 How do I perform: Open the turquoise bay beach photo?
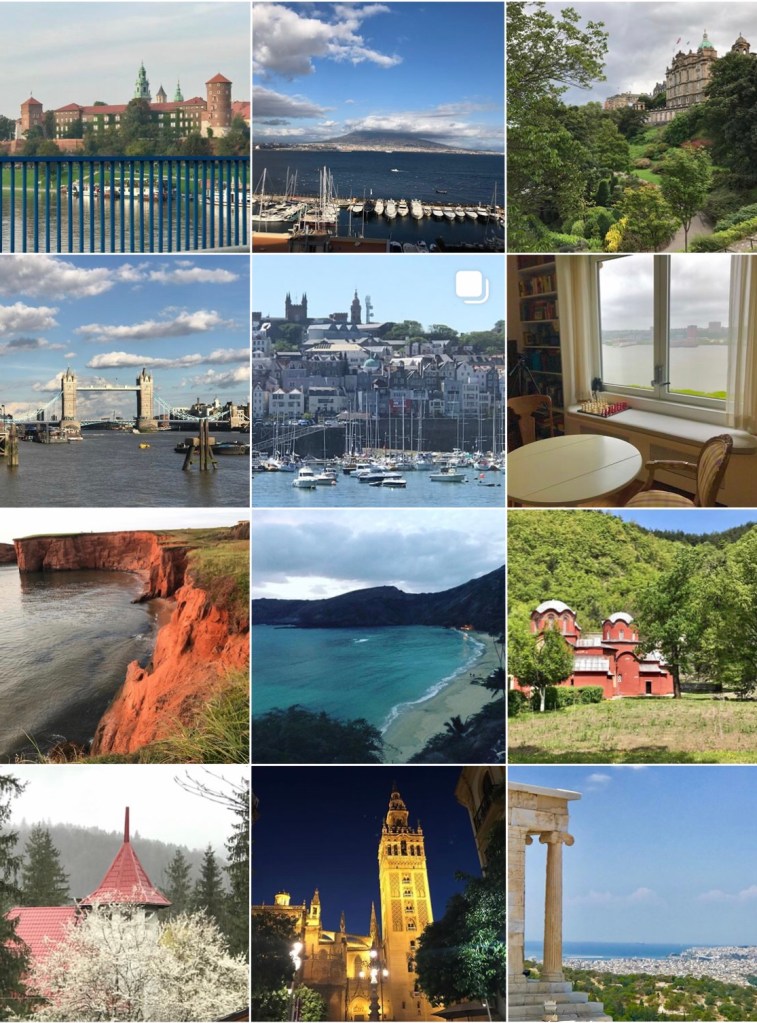click(378, 636)
